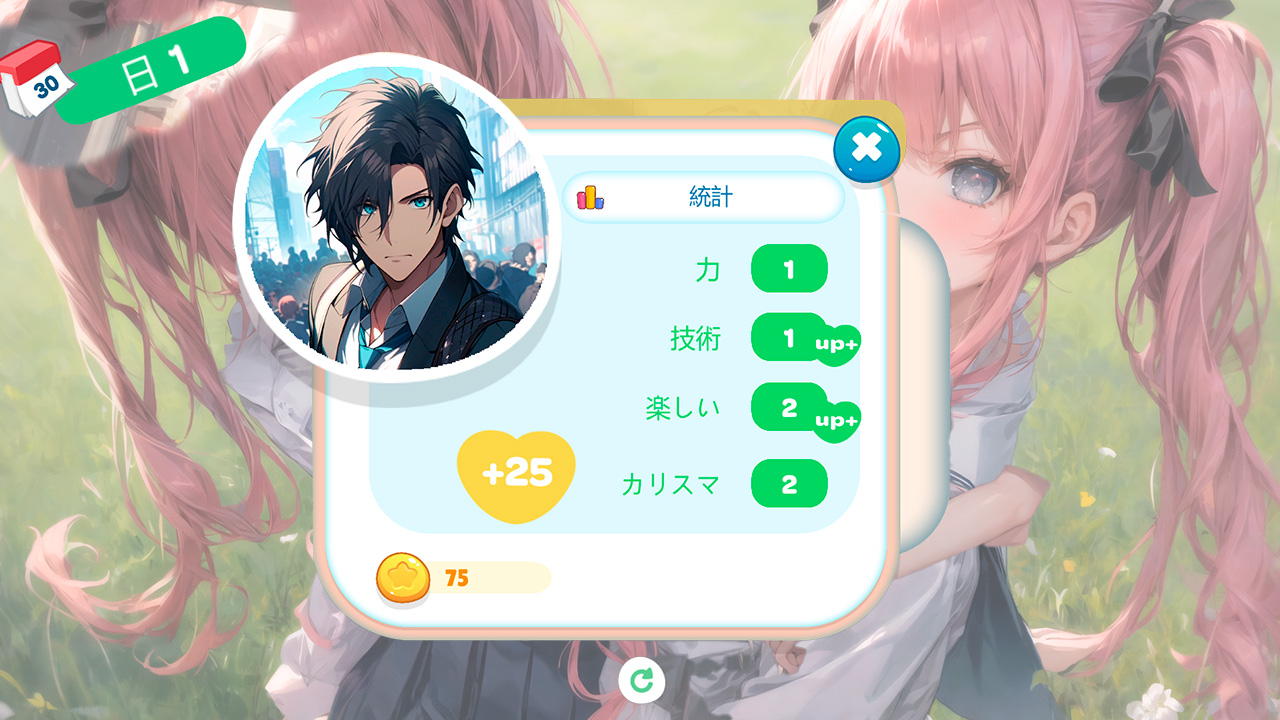Tap the green refresh icon below dialog
The image size is (1280, 720).
point(640,681)
